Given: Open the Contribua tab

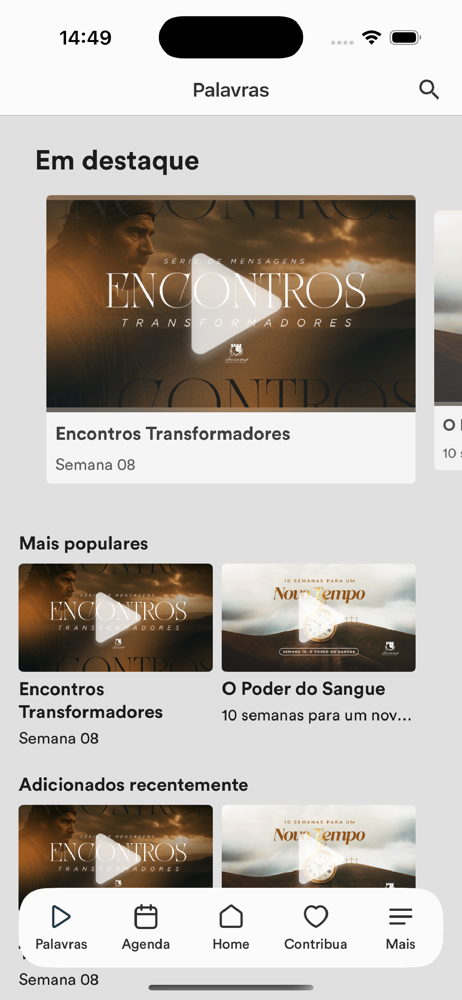Looking at the screenshot, I should (316, 928).
